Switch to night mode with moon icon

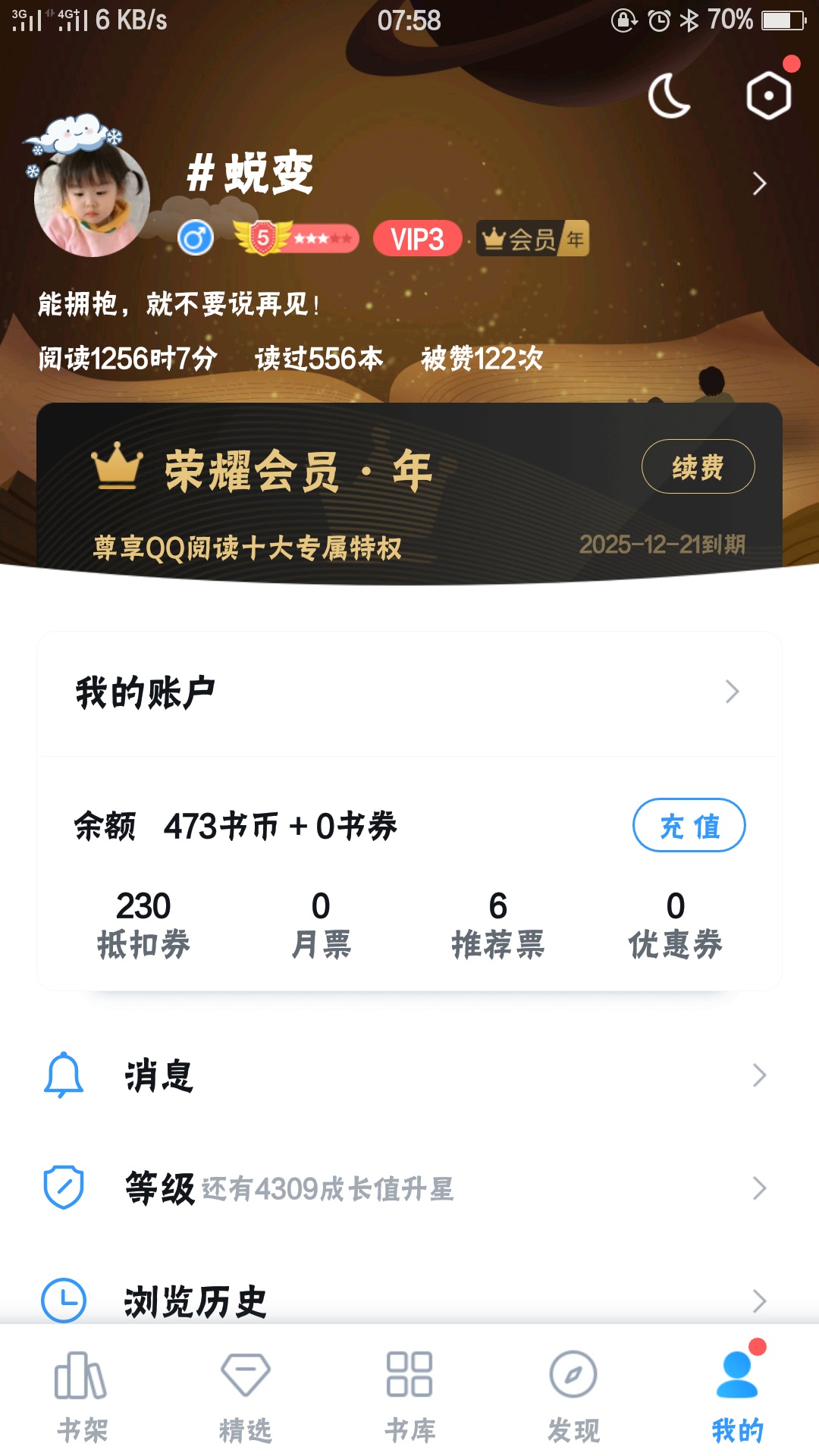coord(669,96)
